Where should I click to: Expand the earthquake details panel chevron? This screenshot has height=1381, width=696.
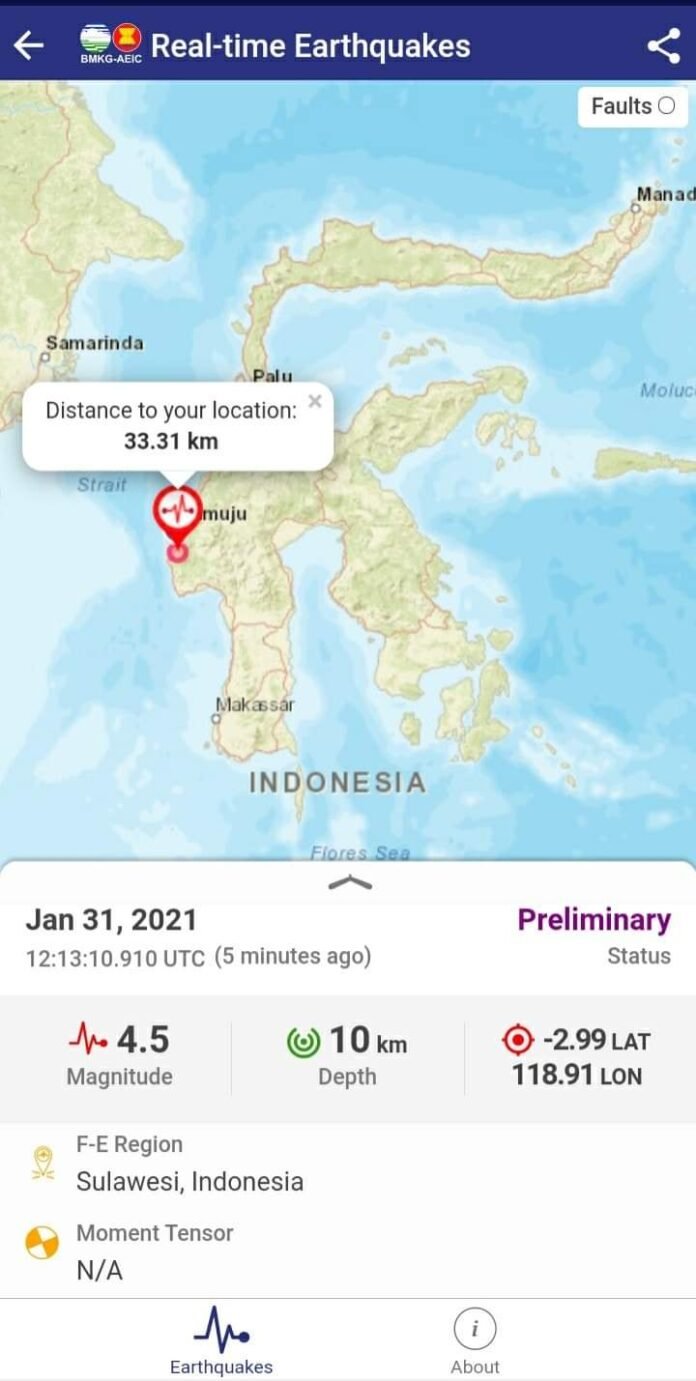click(349, 882)
